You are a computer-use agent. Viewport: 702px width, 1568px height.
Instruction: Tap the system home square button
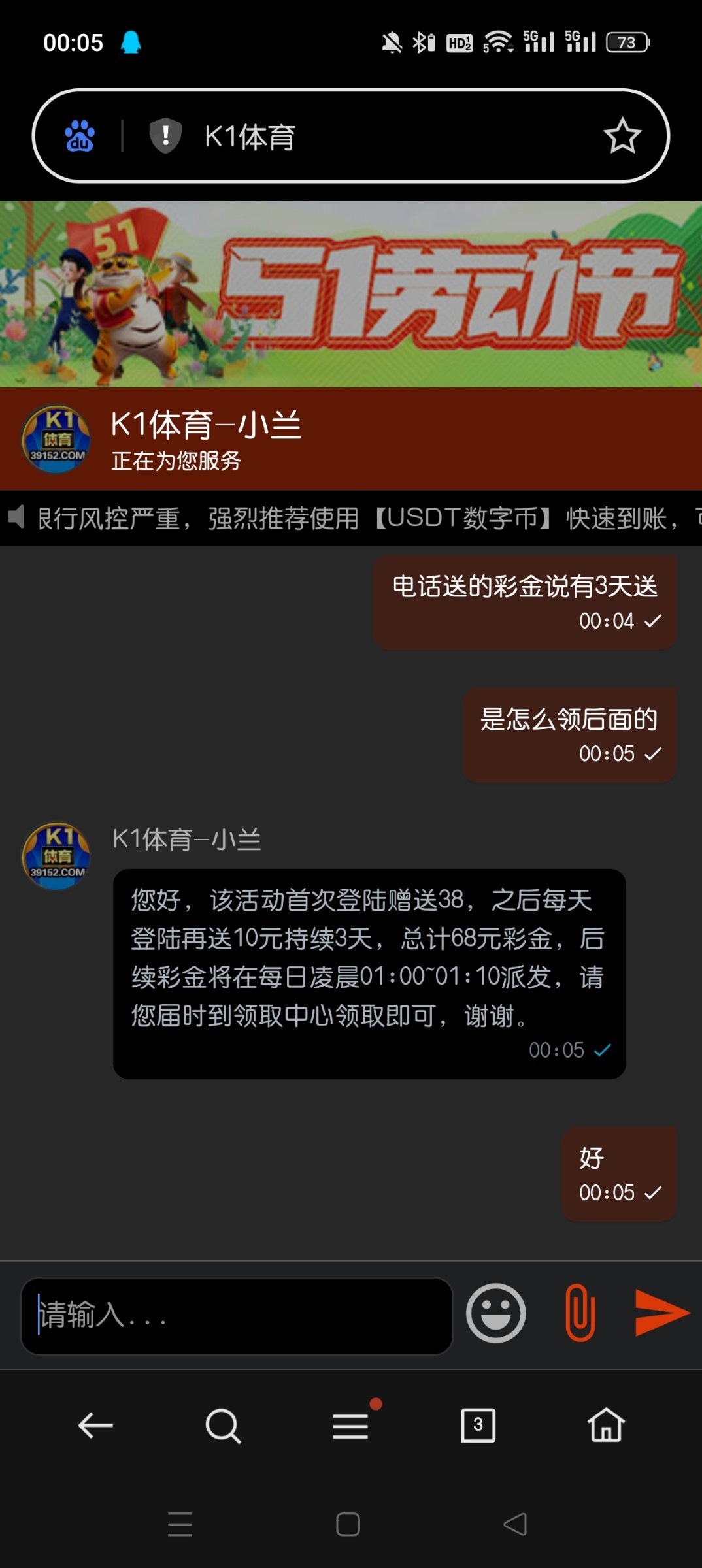click(348, 1524)
